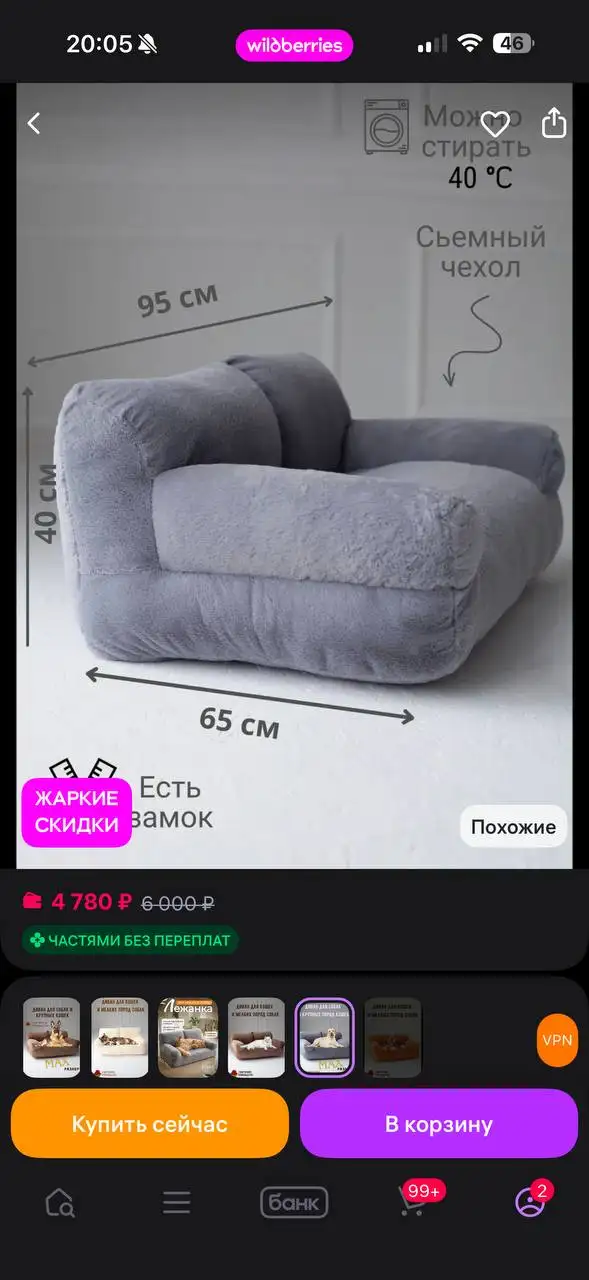Select the first color variant thumbnail
The height and width of the screenshot is (1280, 589).
coord(51,1037)
